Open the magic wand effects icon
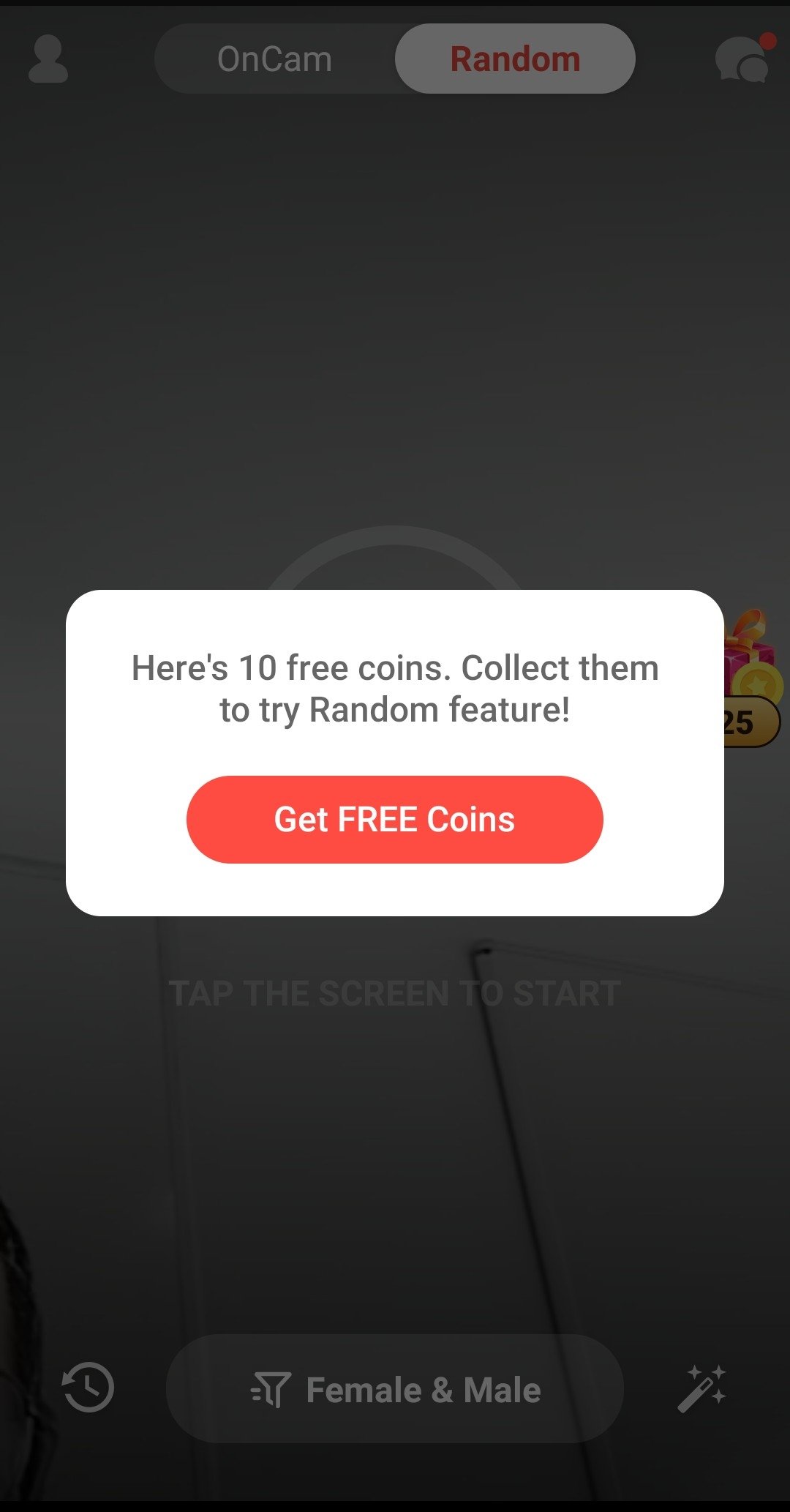 [702, 1388]
